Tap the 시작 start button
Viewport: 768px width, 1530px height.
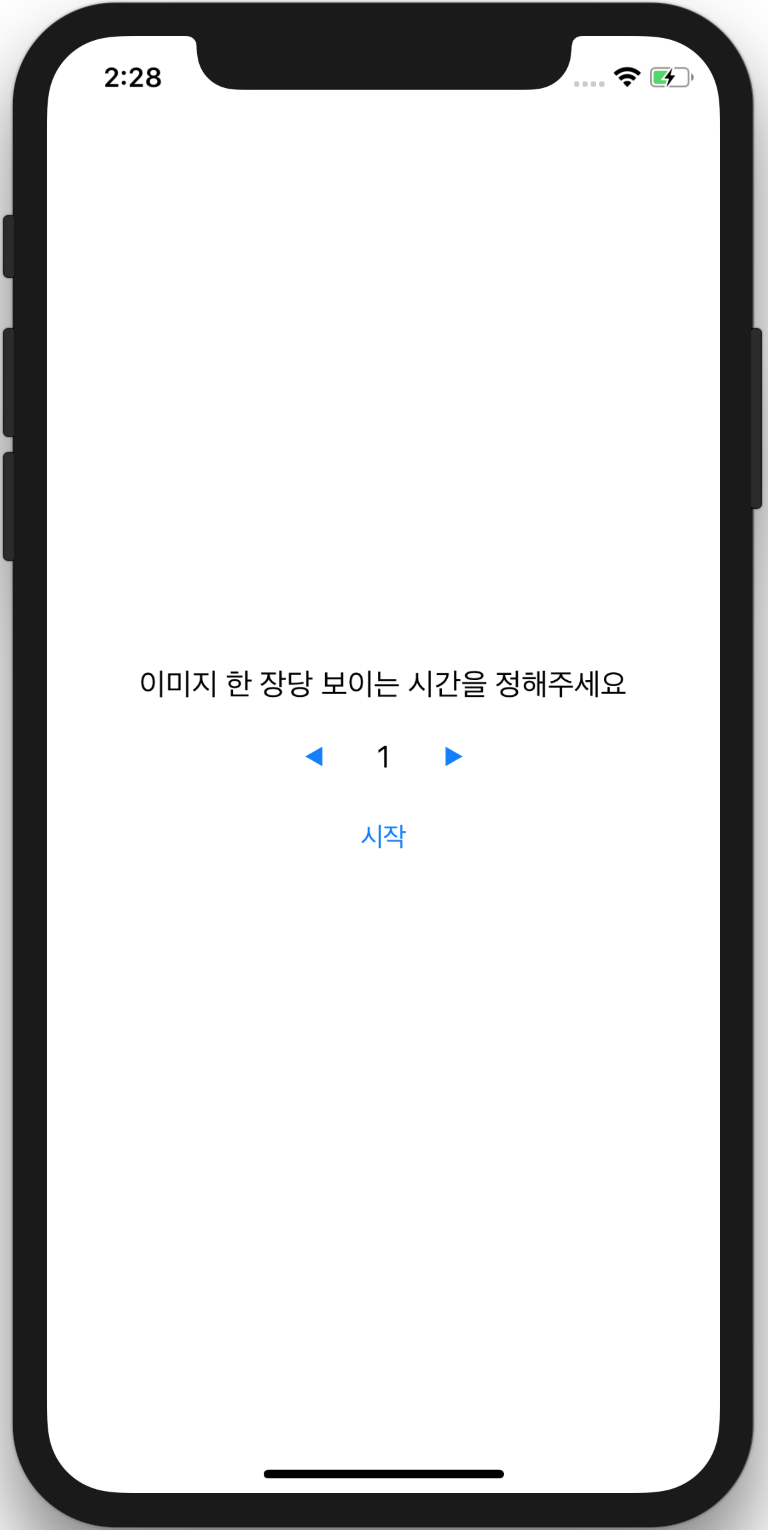(383, 836)
